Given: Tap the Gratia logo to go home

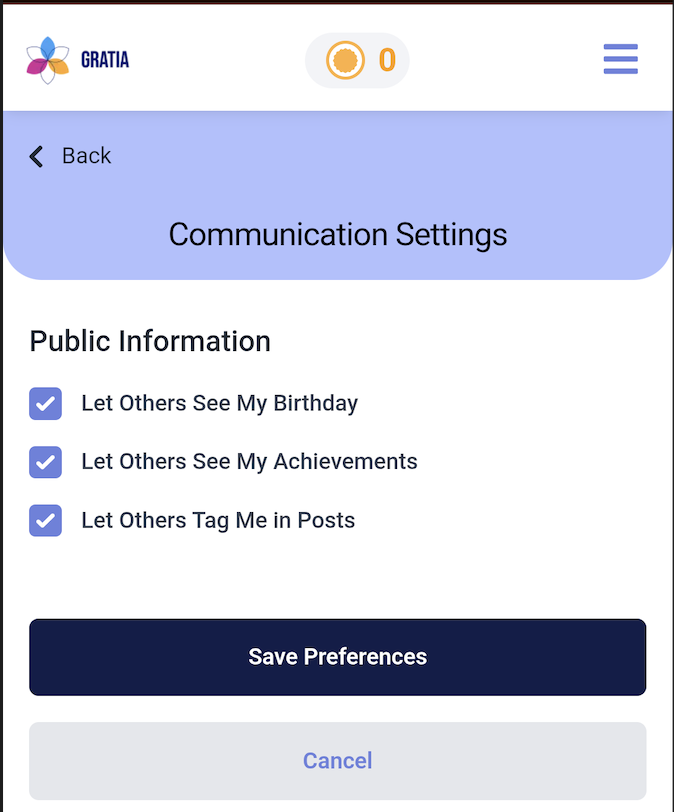Looking at the screenshot, I should [x=78, y=60].
